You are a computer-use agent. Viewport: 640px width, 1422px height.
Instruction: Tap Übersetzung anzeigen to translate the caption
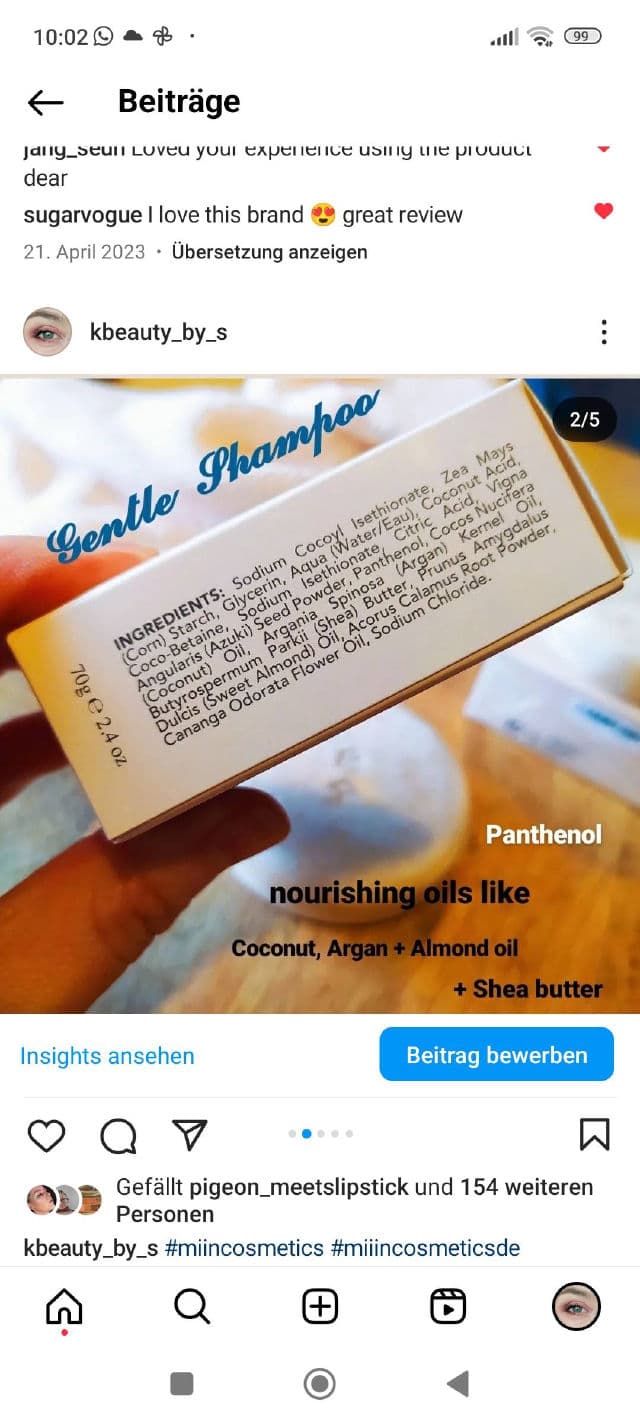[x=269, y=252]
